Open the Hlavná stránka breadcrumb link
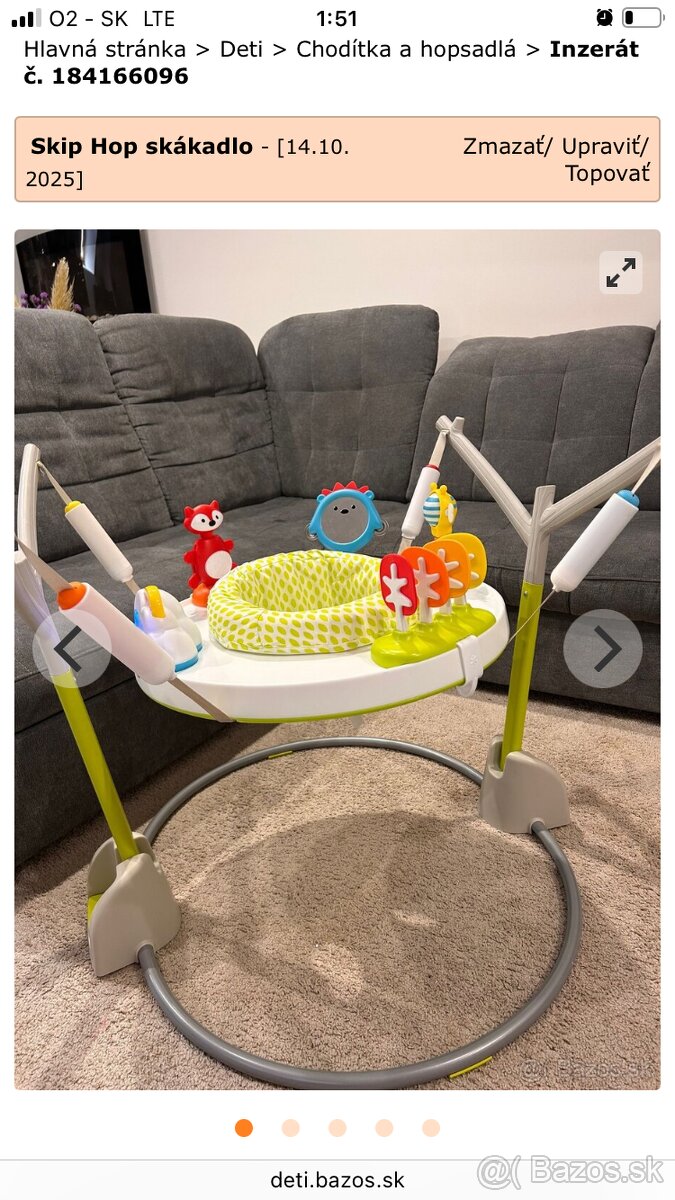 [x=105, y=49]
